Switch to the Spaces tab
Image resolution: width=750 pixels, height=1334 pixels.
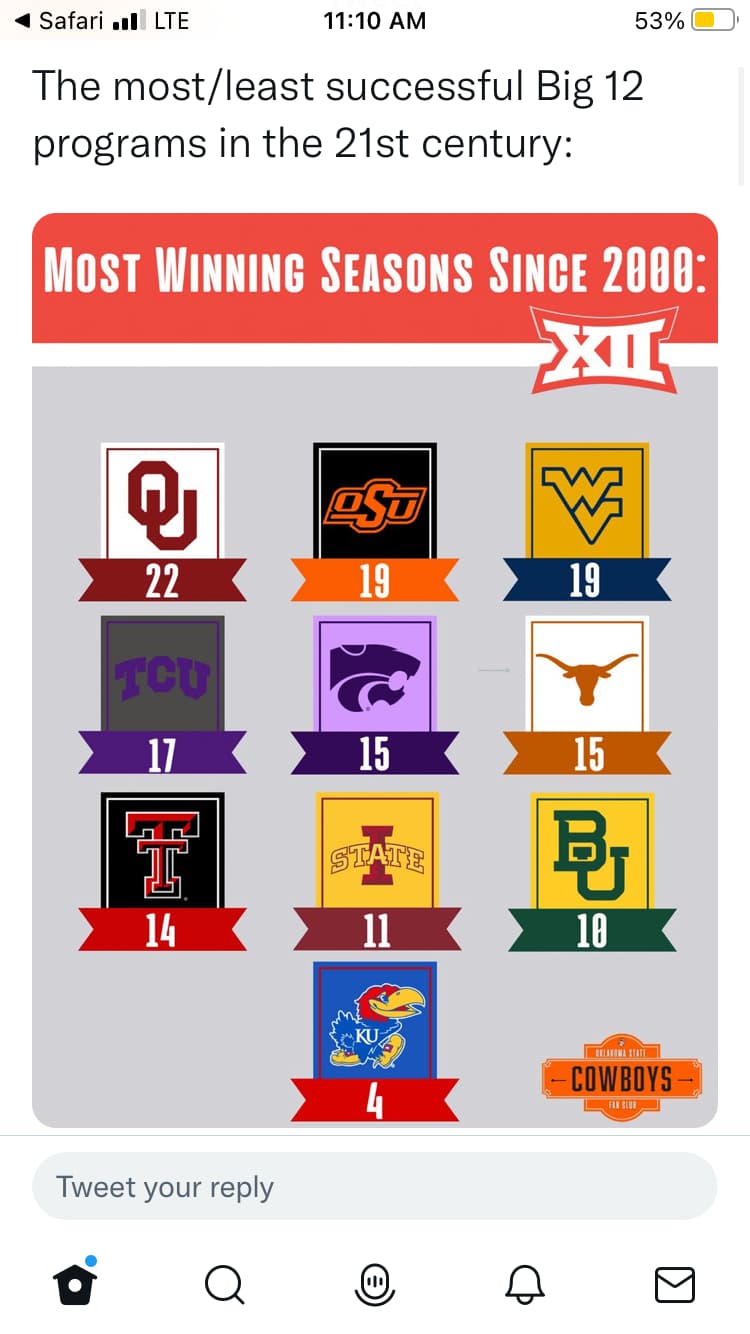click(x=375, y=1284)
